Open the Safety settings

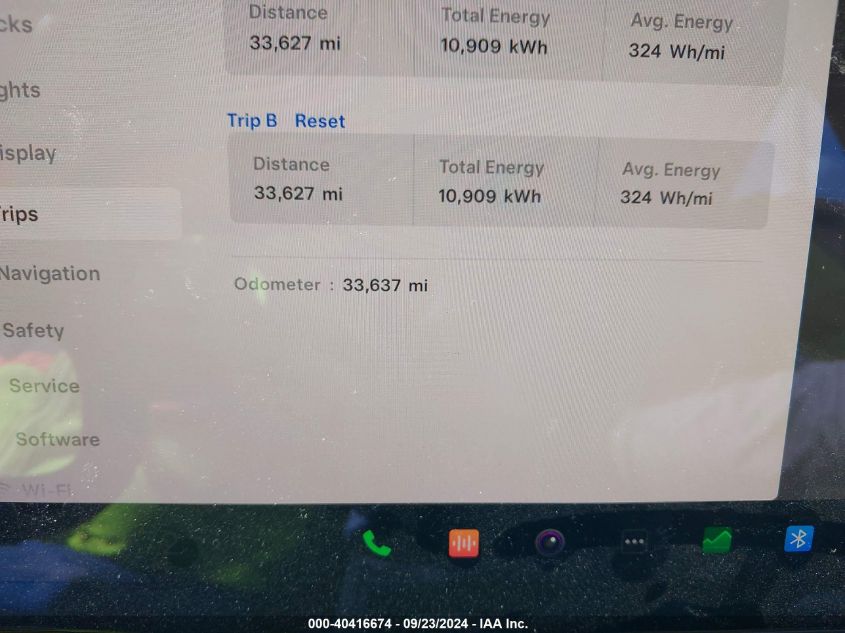[x=33, y=330]
